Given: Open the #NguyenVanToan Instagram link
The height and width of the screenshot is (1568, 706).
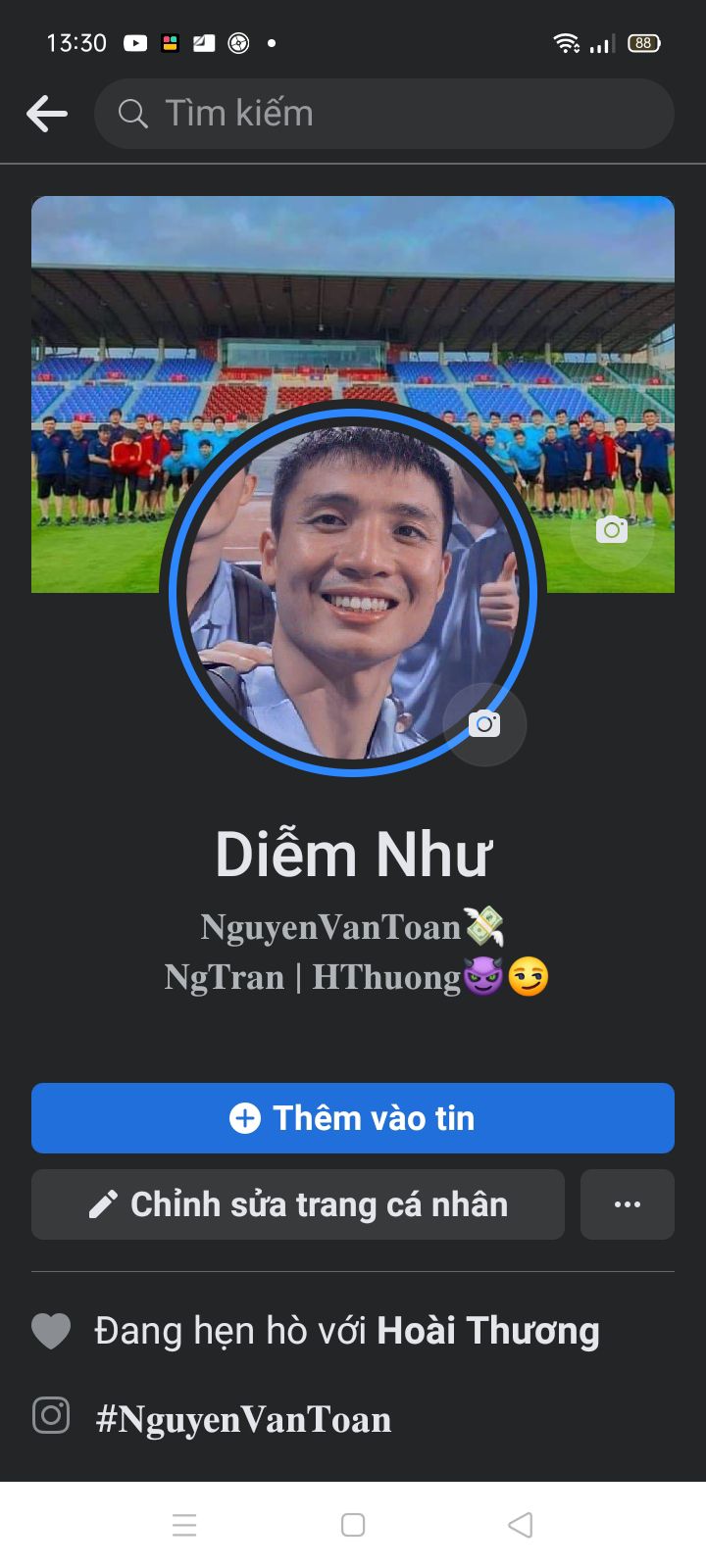Looking at the screenshot, I should click(x=243, y=1419).
